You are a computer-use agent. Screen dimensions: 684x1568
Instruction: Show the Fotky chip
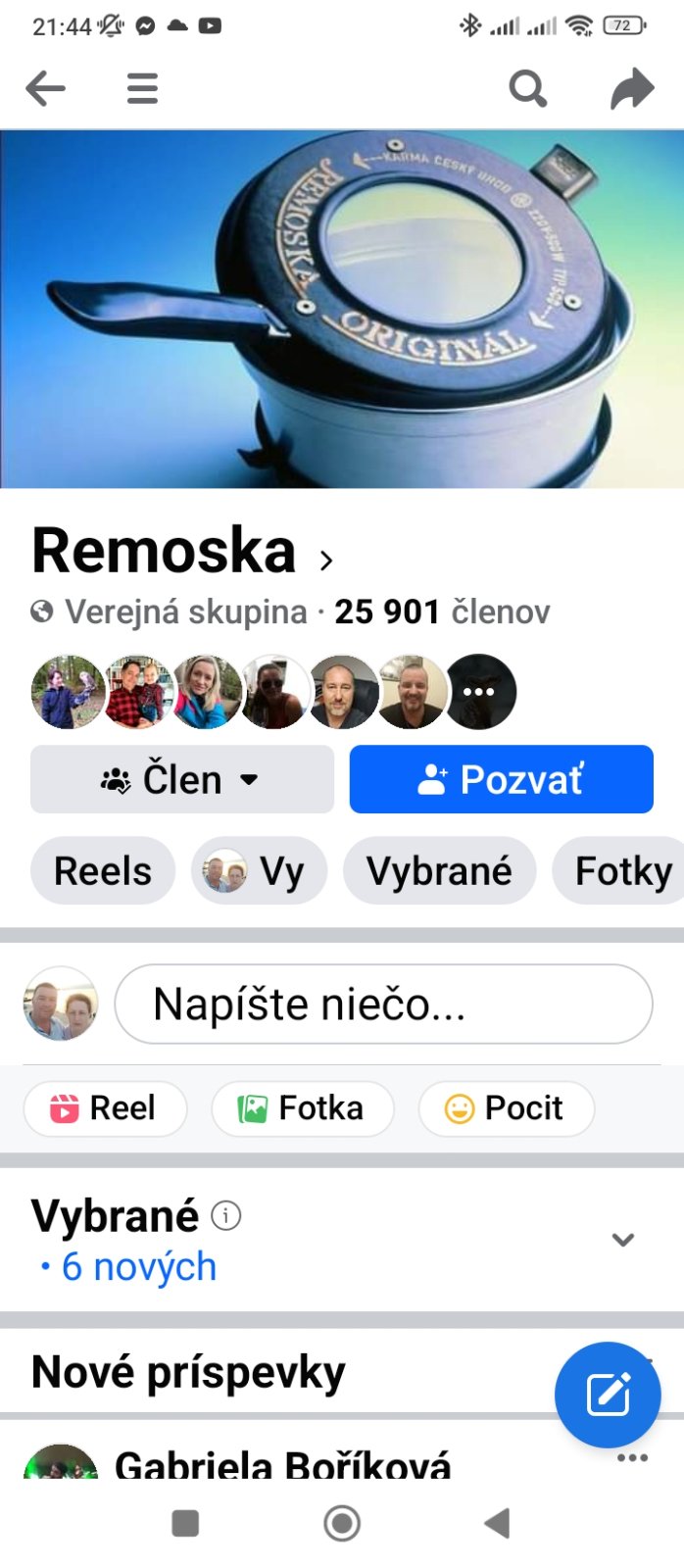tap(622, 870)
